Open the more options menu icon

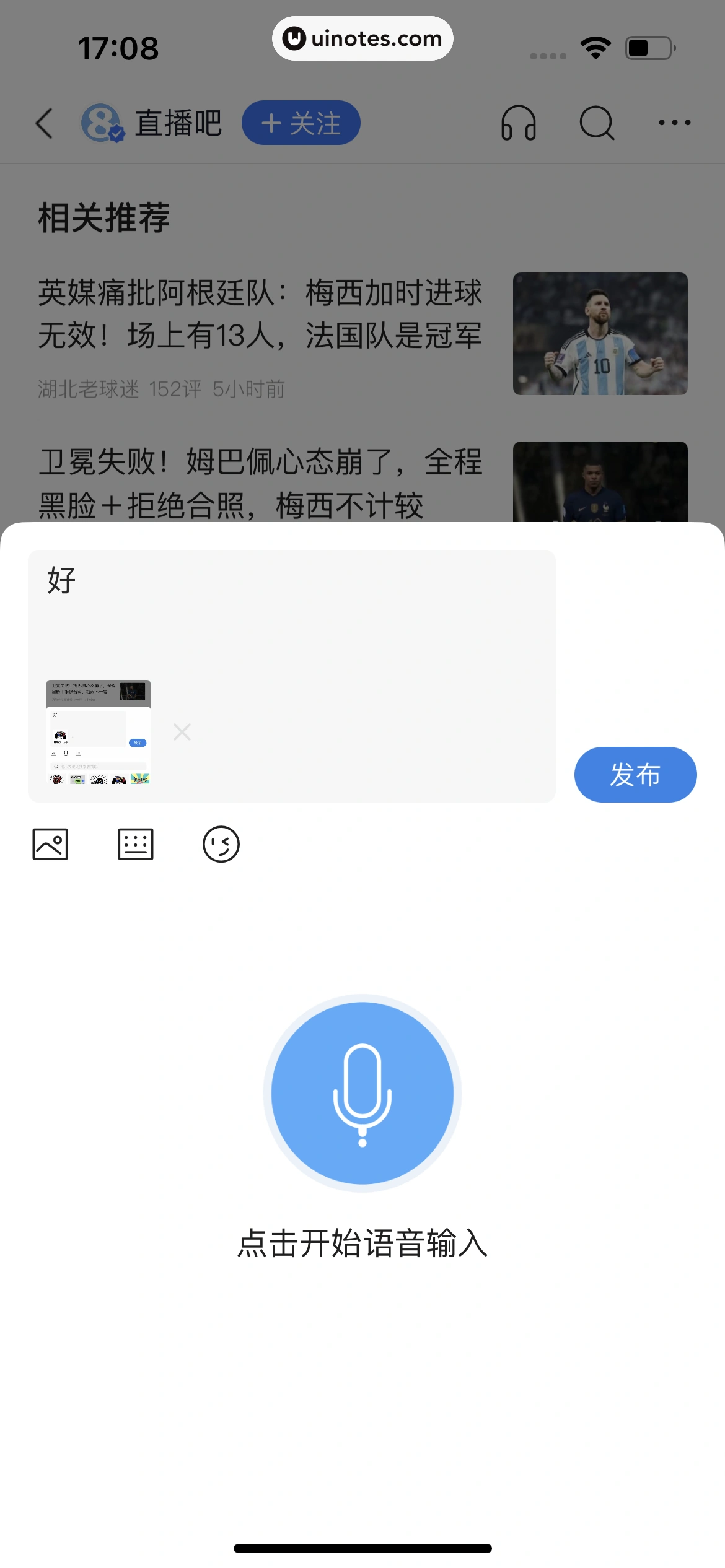[674, 123]
